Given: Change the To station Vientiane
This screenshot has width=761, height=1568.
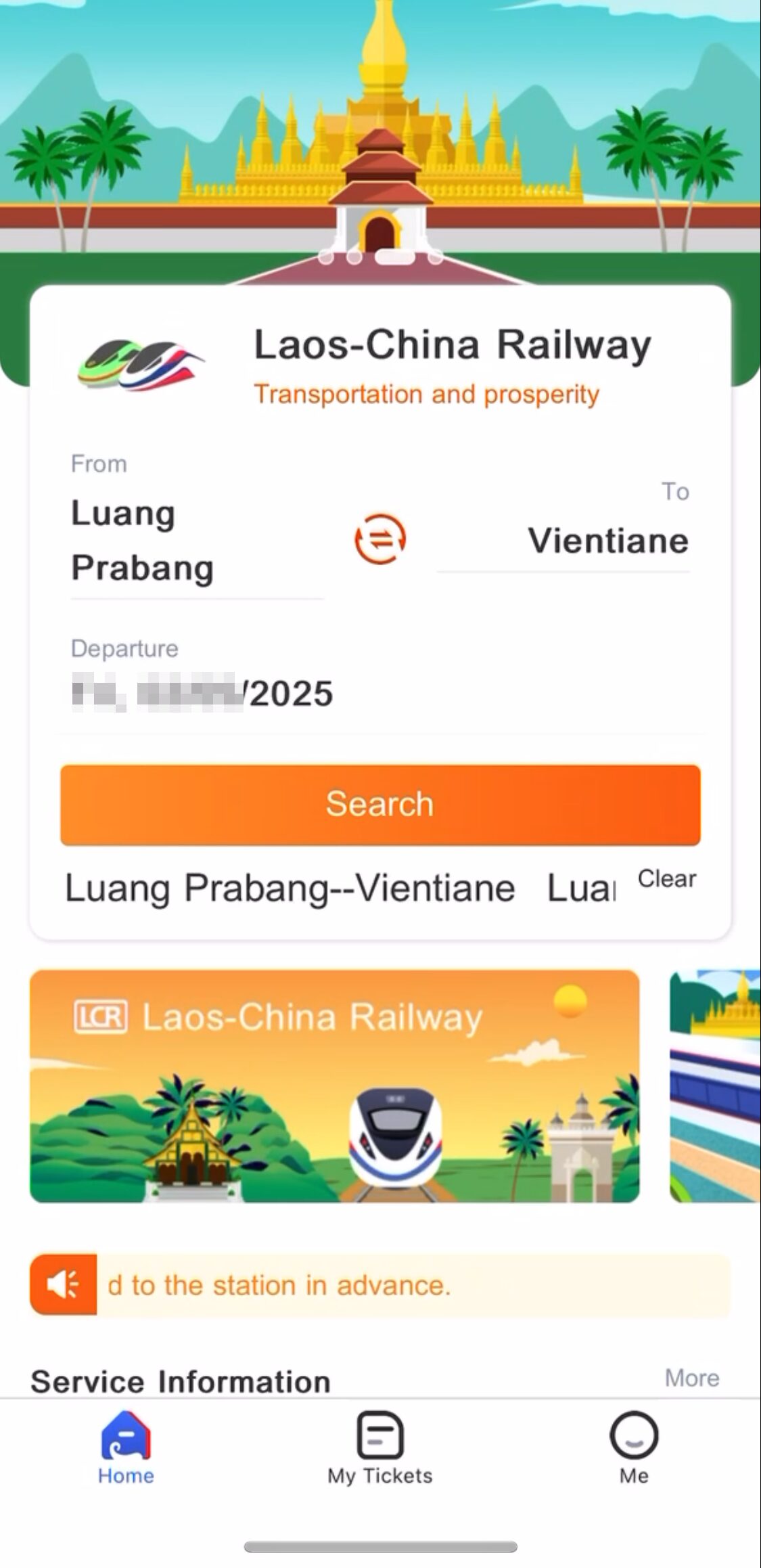Looking at the screenshot, I should [x=607, y=541].
